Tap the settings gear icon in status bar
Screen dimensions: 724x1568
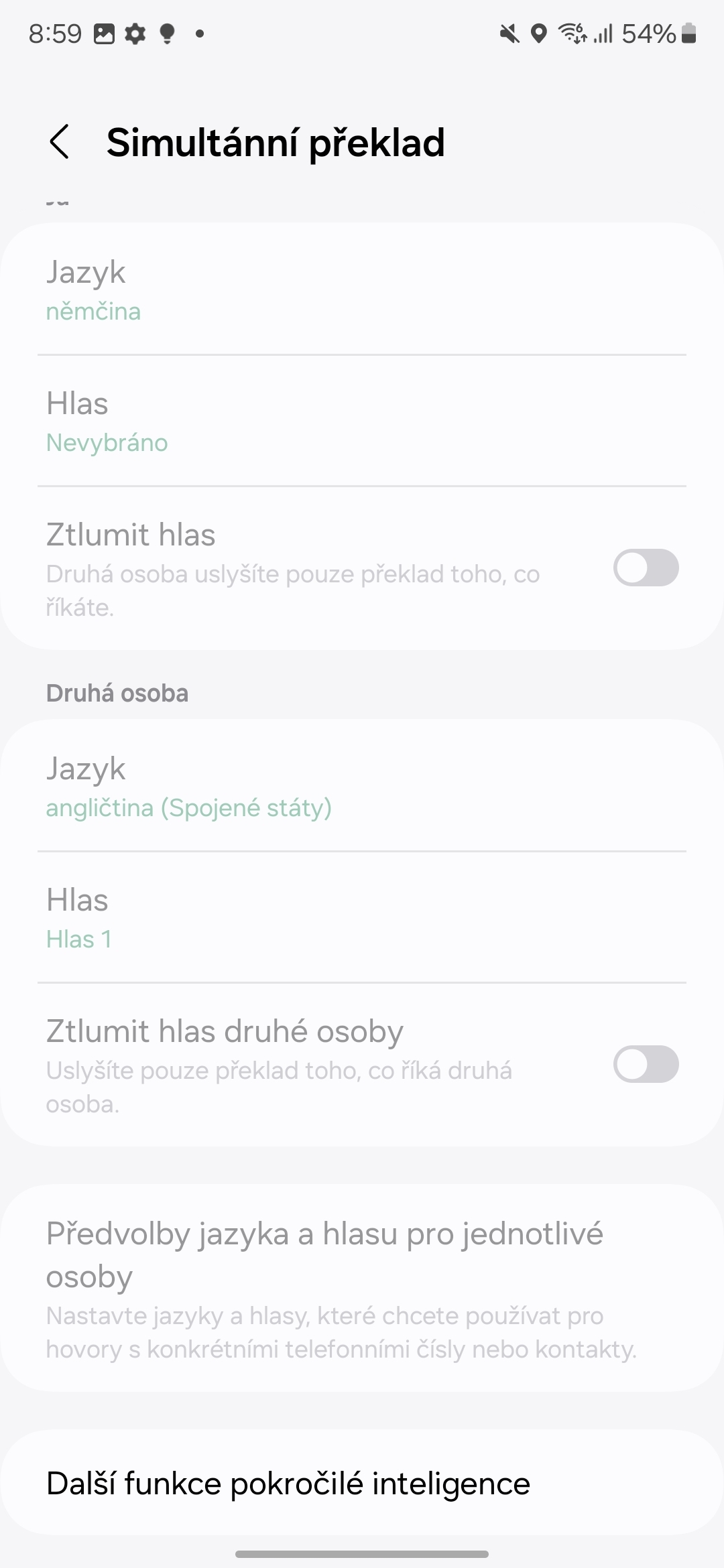[x=135, y=33]
